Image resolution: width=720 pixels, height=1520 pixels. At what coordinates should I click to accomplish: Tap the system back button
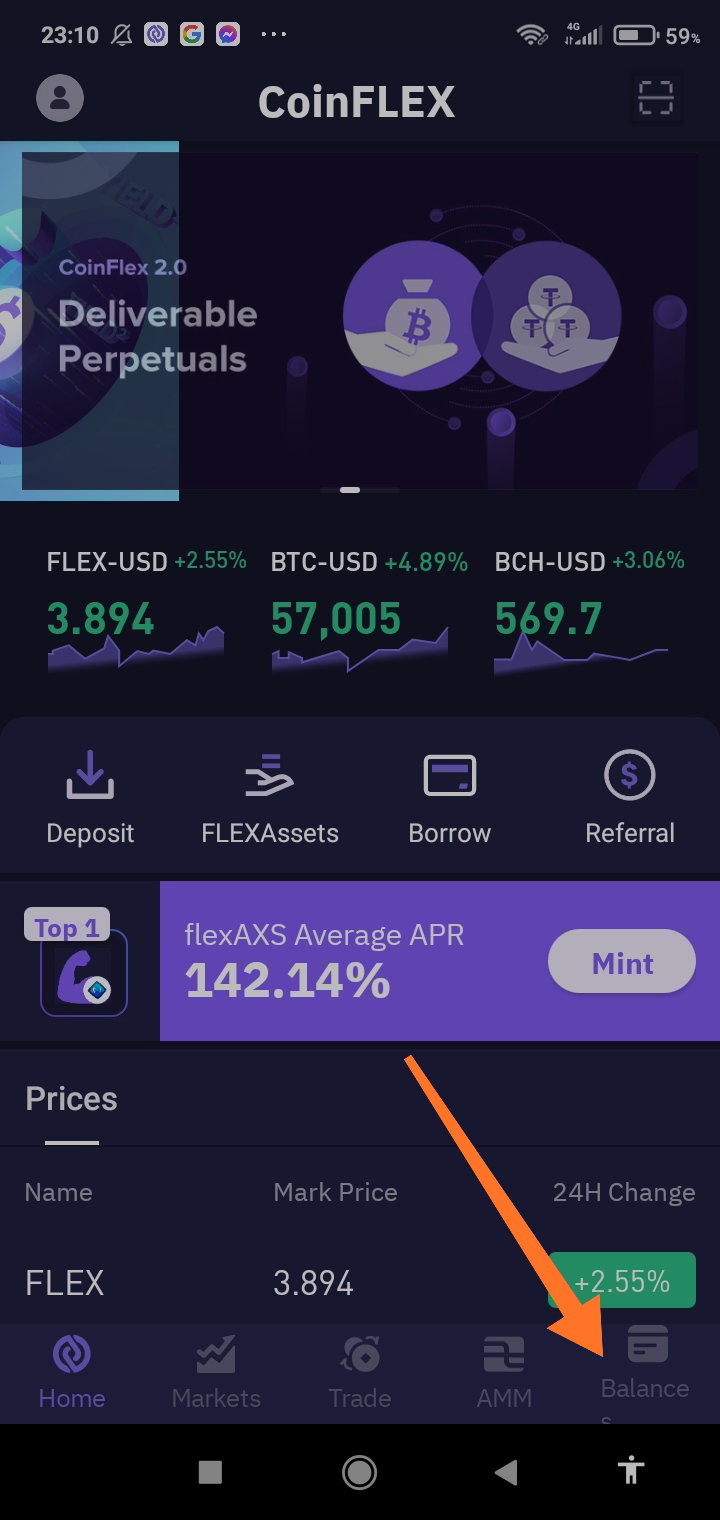(507, 1471)
